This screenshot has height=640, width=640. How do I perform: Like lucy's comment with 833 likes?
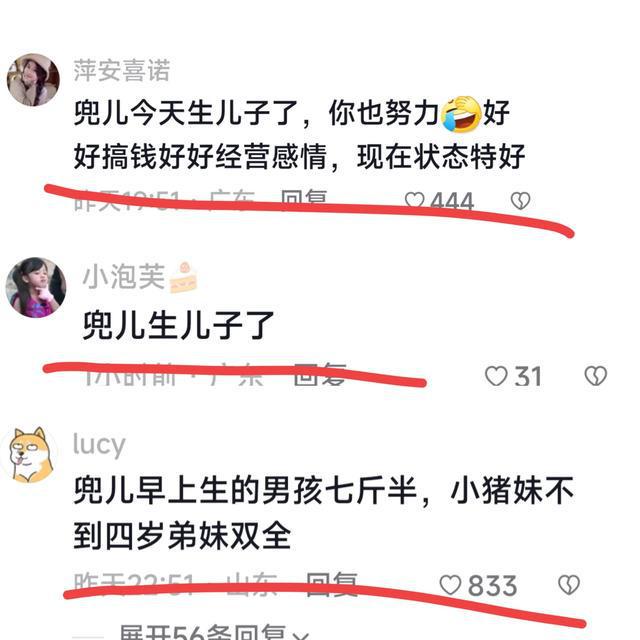(x=453, y=584)
